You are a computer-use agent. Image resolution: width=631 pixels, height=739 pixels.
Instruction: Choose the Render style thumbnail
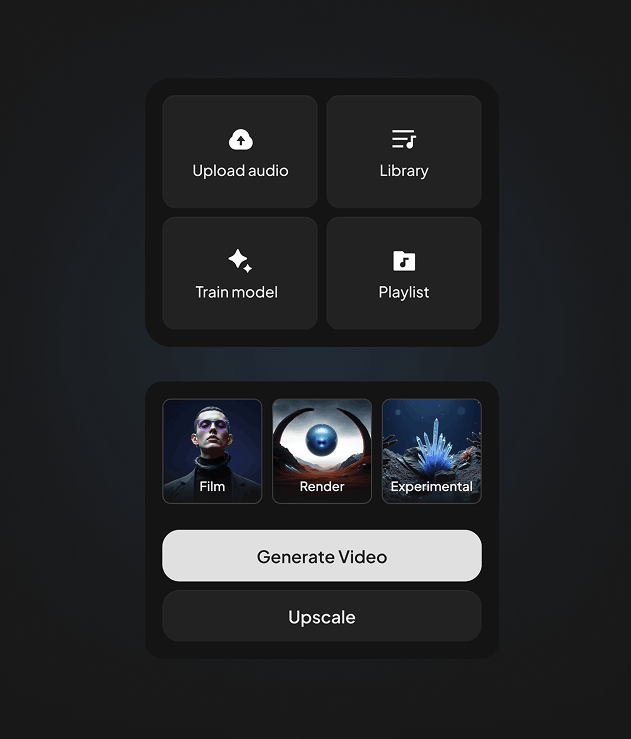[x=322, y=451]
